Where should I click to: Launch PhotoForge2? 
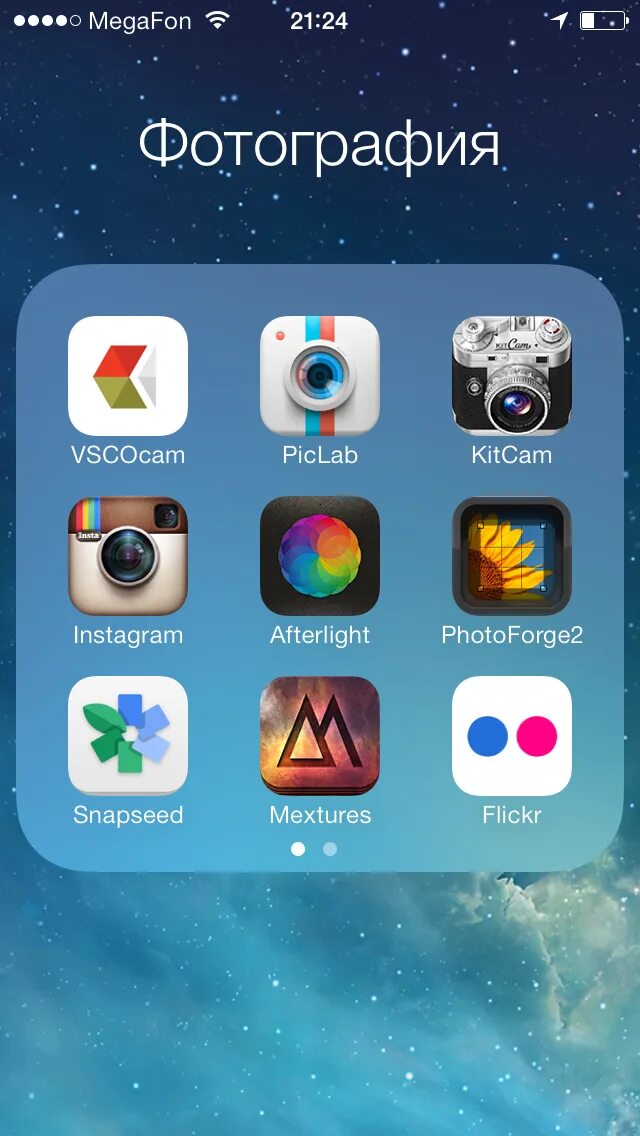512,556
